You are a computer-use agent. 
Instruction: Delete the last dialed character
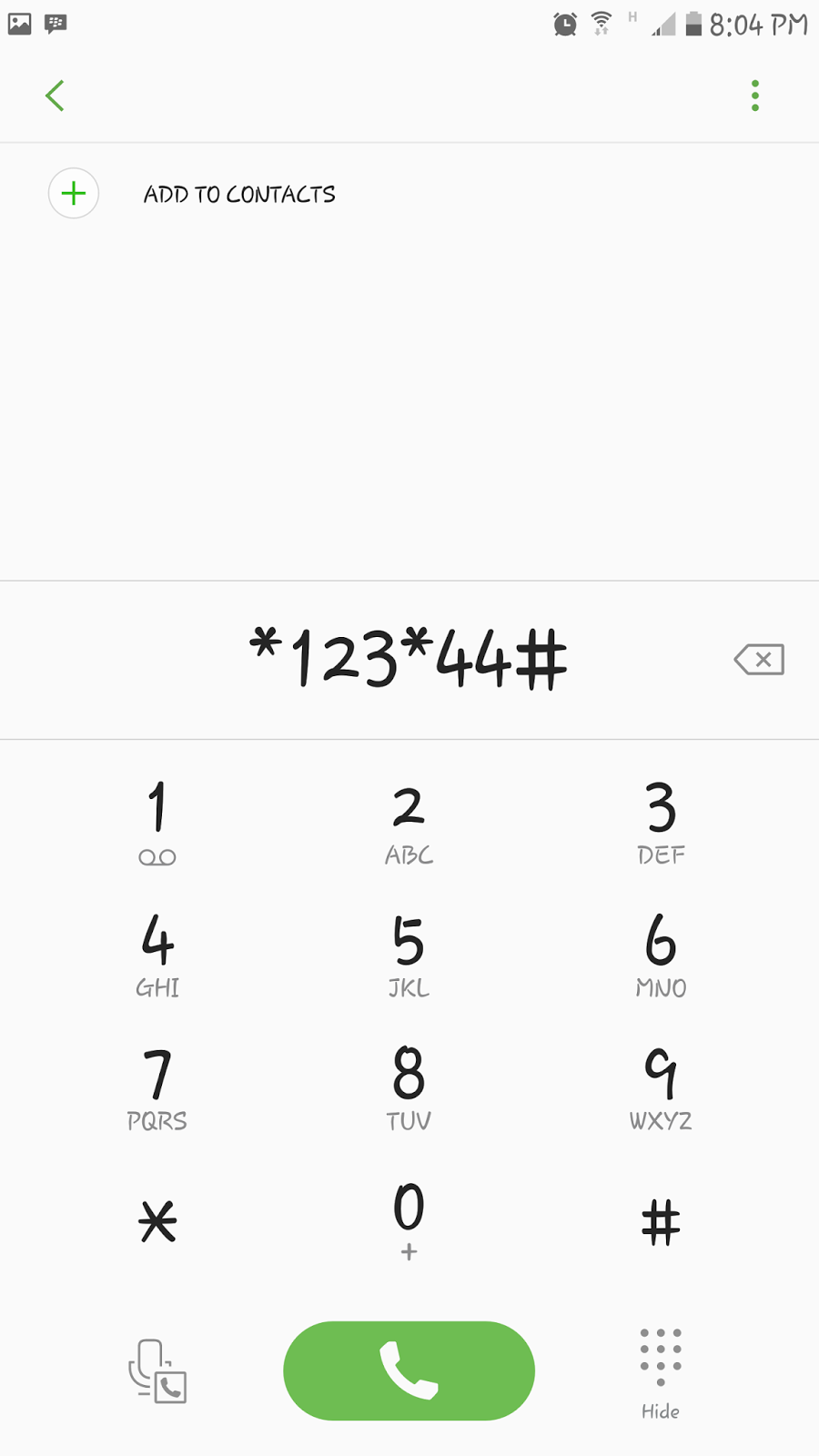tap(759, 660)
